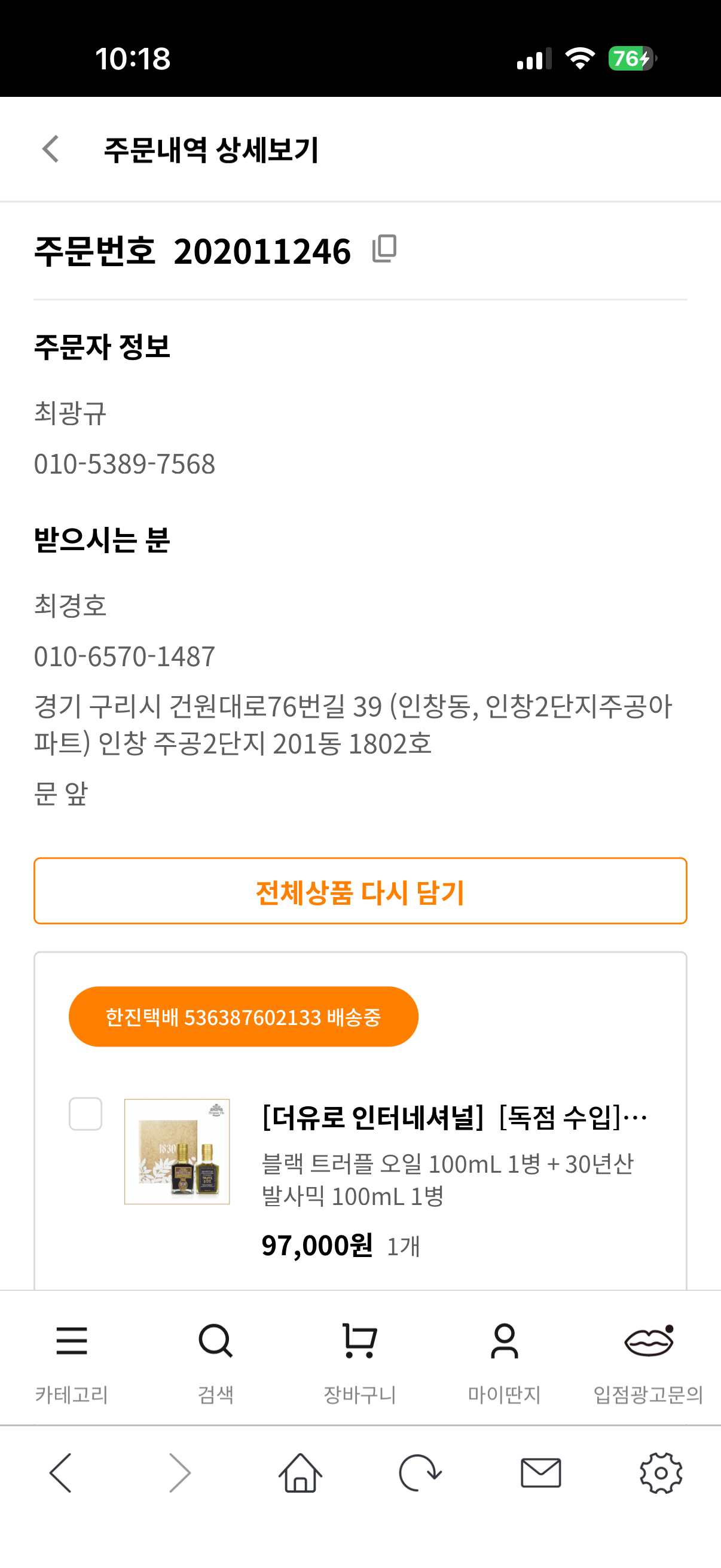Open the truffle oil product image
The width and height of the screenshot is (721, 1568).
pyautogui.click(x=177, y=1152)
